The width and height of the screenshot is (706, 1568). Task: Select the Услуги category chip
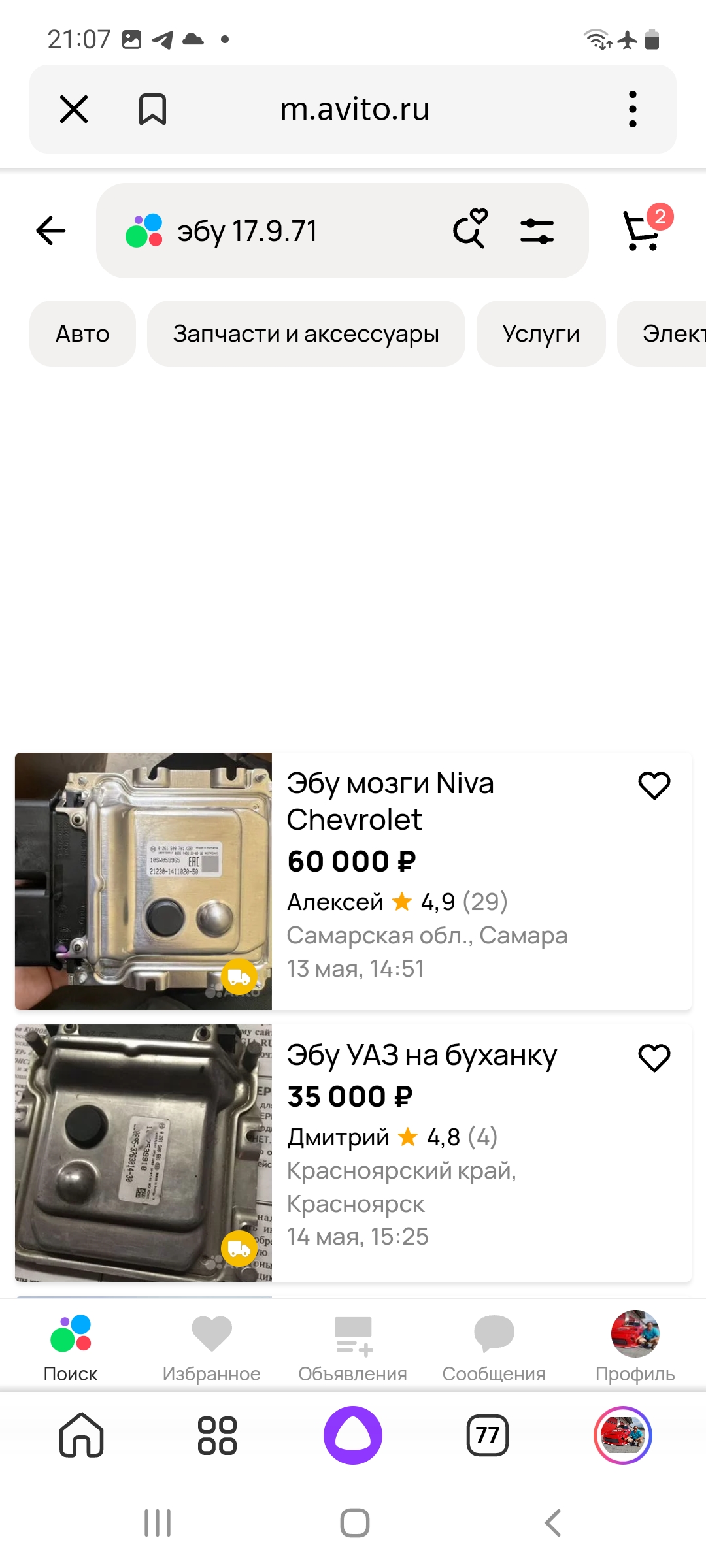541,334
